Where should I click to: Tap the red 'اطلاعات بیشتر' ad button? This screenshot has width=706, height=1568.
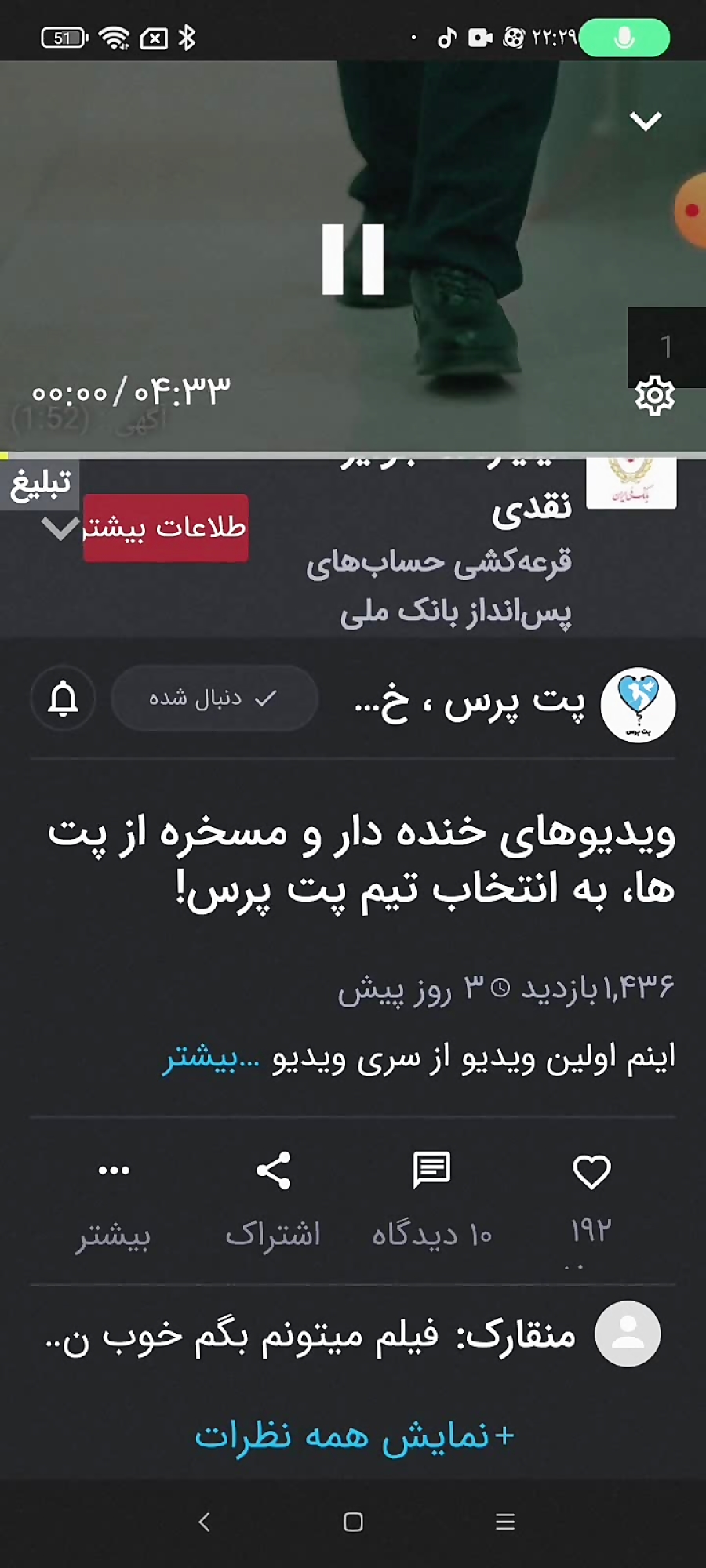tap(166, 528)
